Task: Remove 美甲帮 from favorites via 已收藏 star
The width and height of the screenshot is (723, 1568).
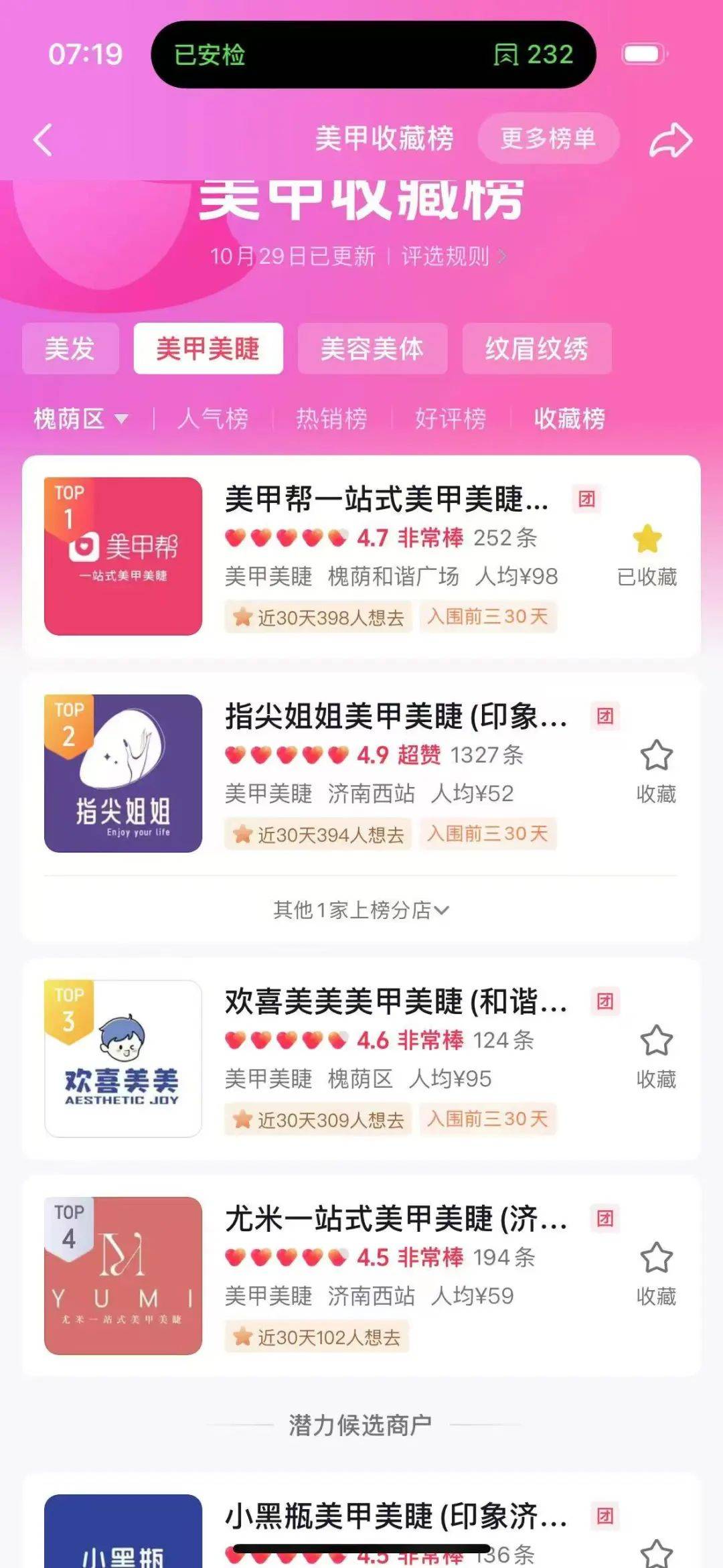Action: [647, 555]
